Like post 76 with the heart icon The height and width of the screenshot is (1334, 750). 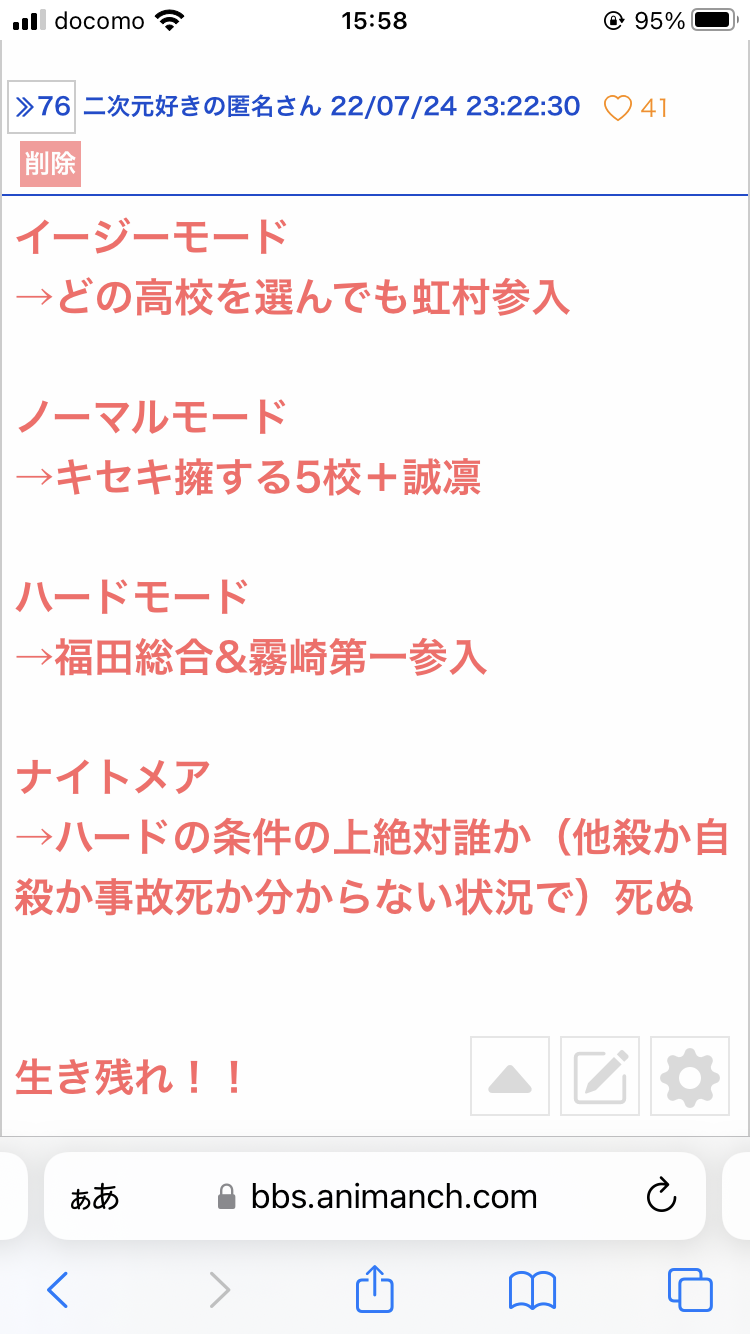point(618,108)
